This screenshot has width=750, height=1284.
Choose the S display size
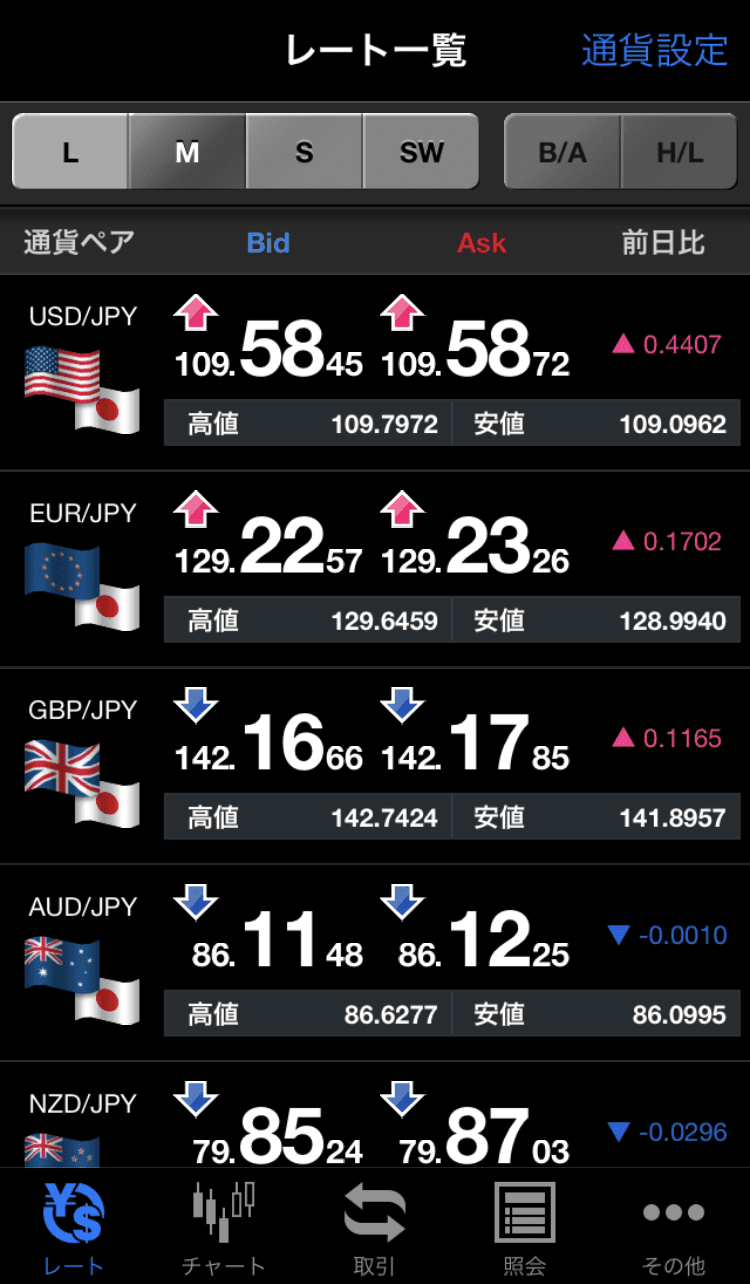point(304,152)
